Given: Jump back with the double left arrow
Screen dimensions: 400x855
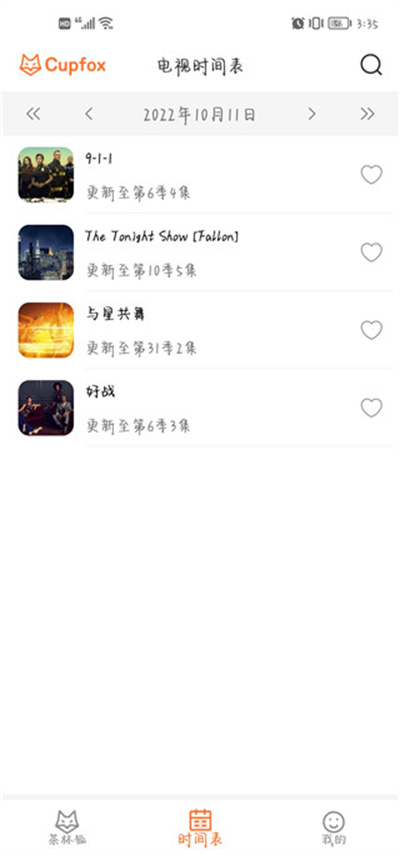Looking at the screenshot, I should [x=33, y=114].
